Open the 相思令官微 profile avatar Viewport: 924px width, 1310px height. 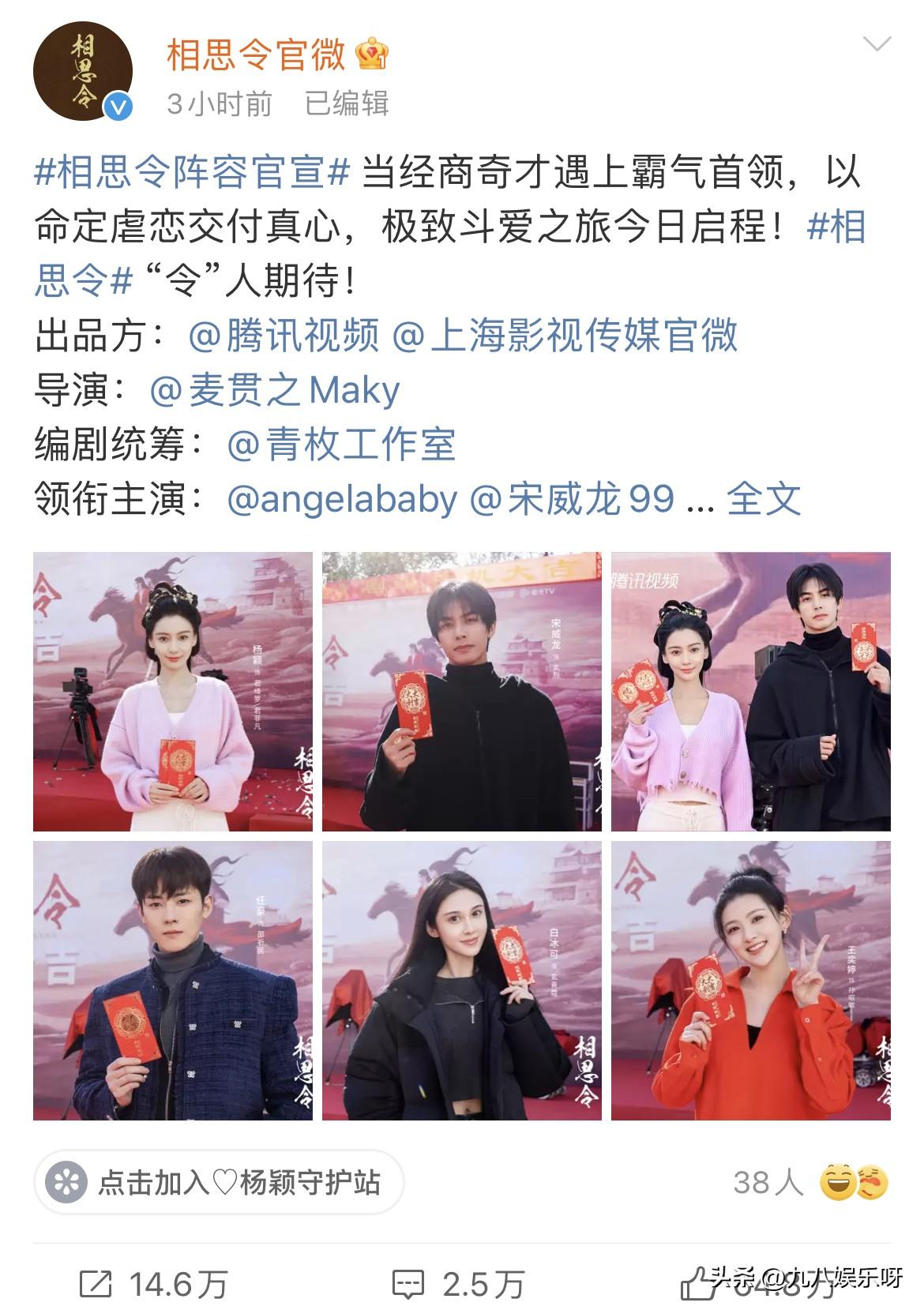point(82,73)
